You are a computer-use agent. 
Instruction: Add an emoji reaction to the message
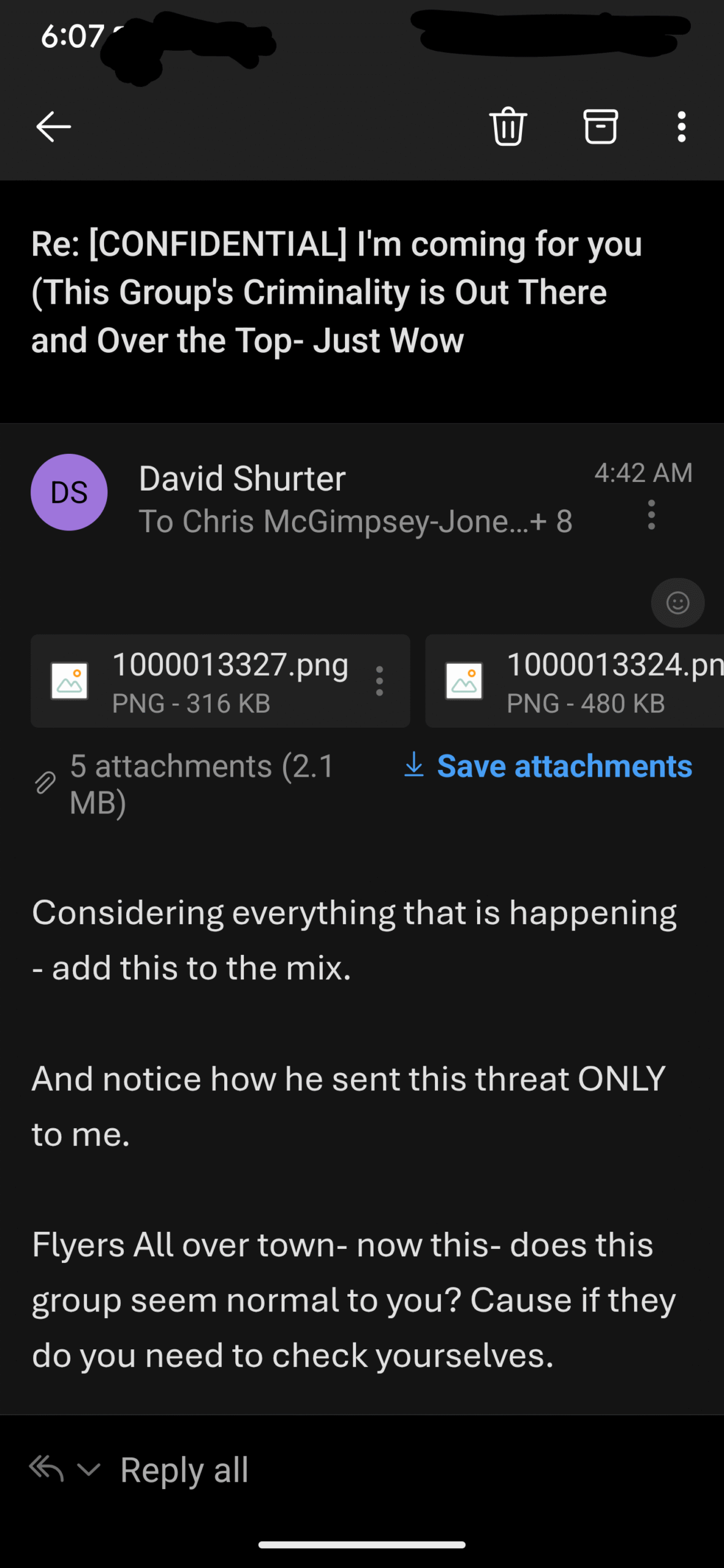[677, 603]
